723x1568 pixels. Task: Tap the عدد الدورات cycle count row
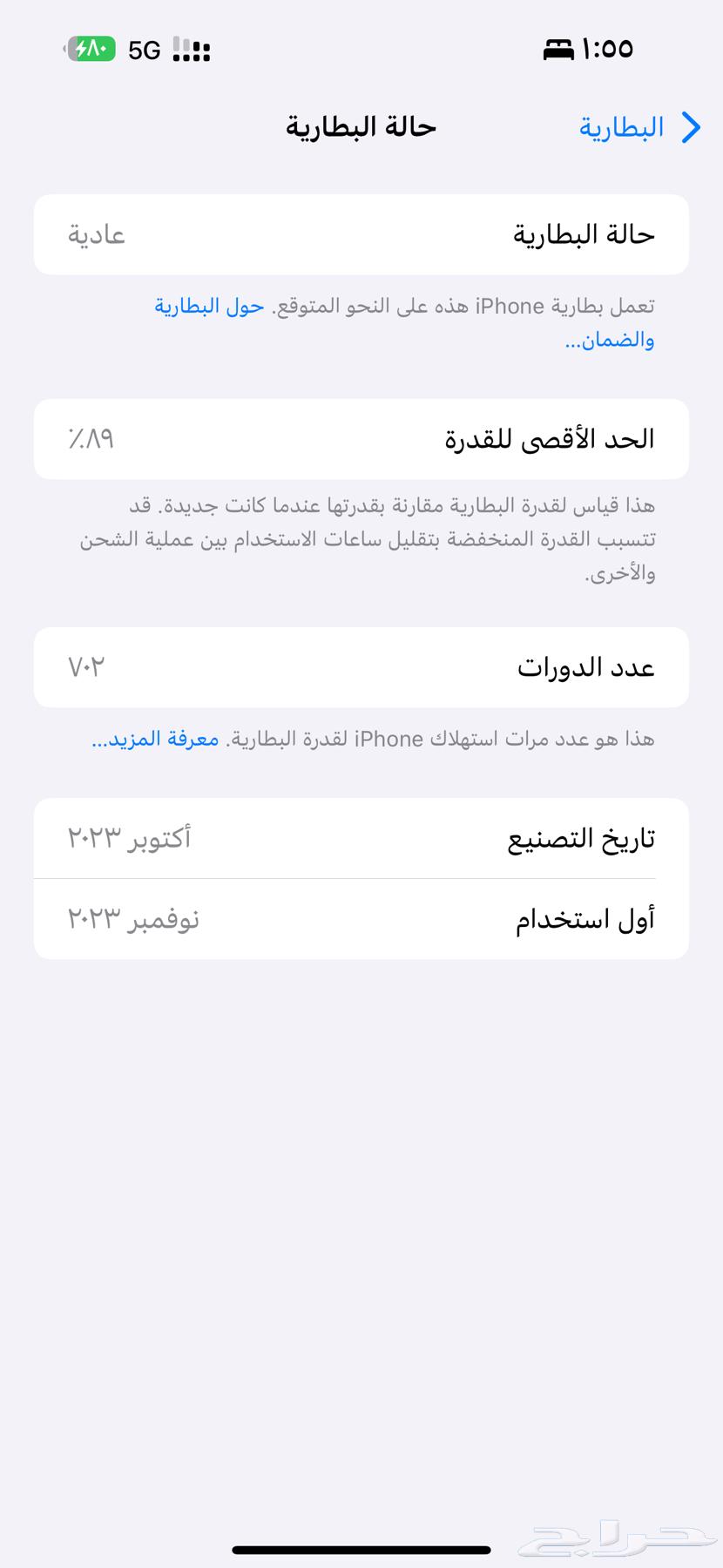[361, 667]
